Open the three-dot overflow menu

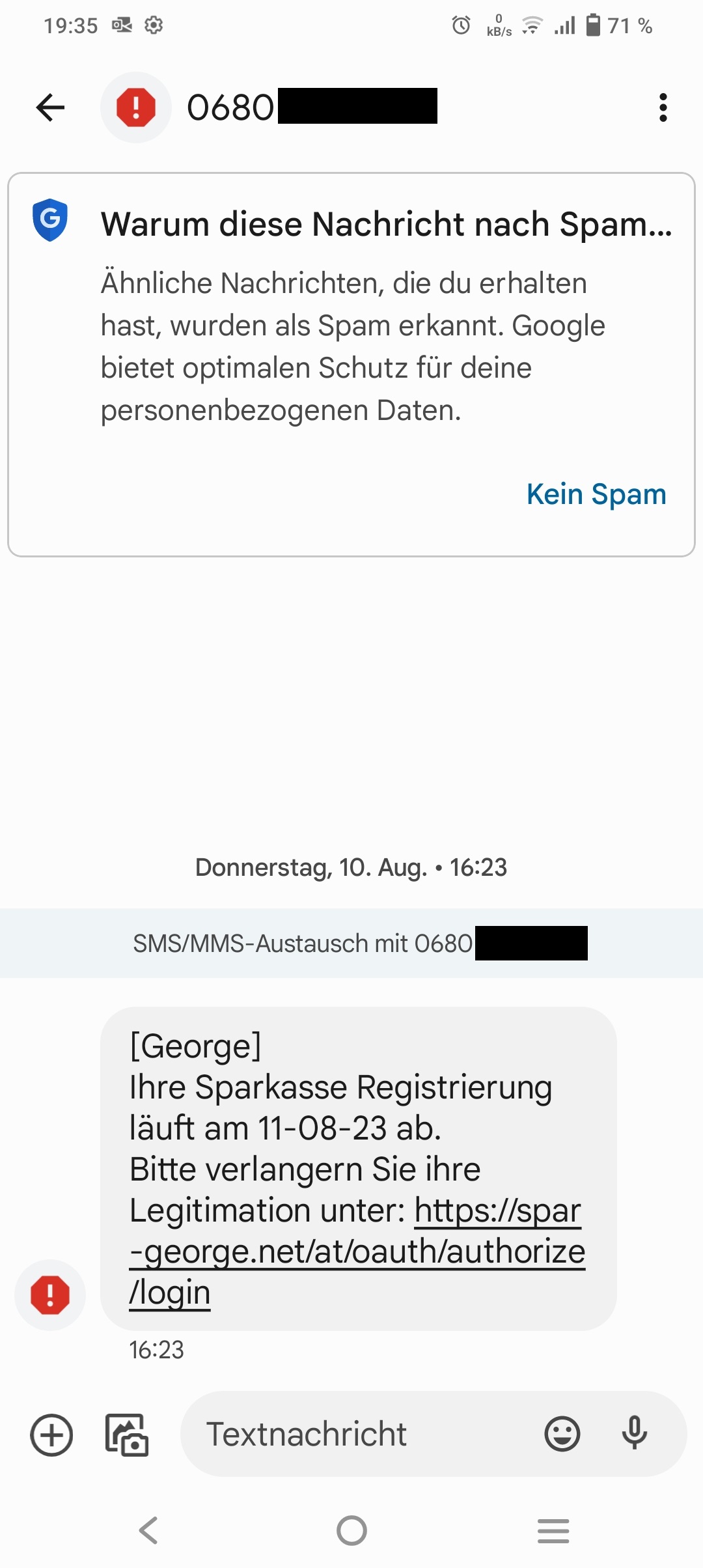pyautogui.click(x=663, y=107)
